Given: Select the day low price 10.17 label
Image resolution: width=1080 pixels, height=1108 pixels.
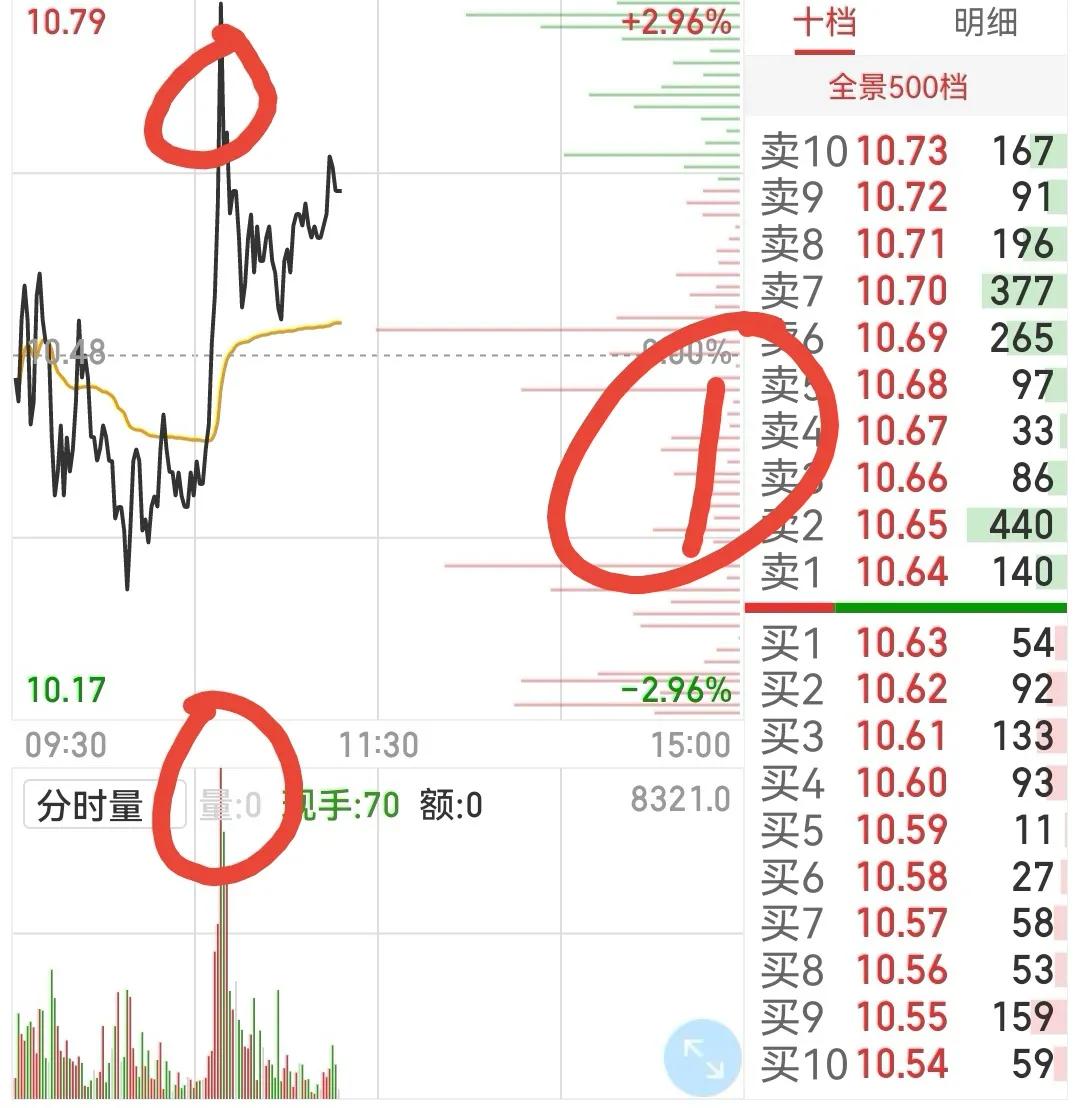Looking at the screenshot, I should click(x=66, y=690).
